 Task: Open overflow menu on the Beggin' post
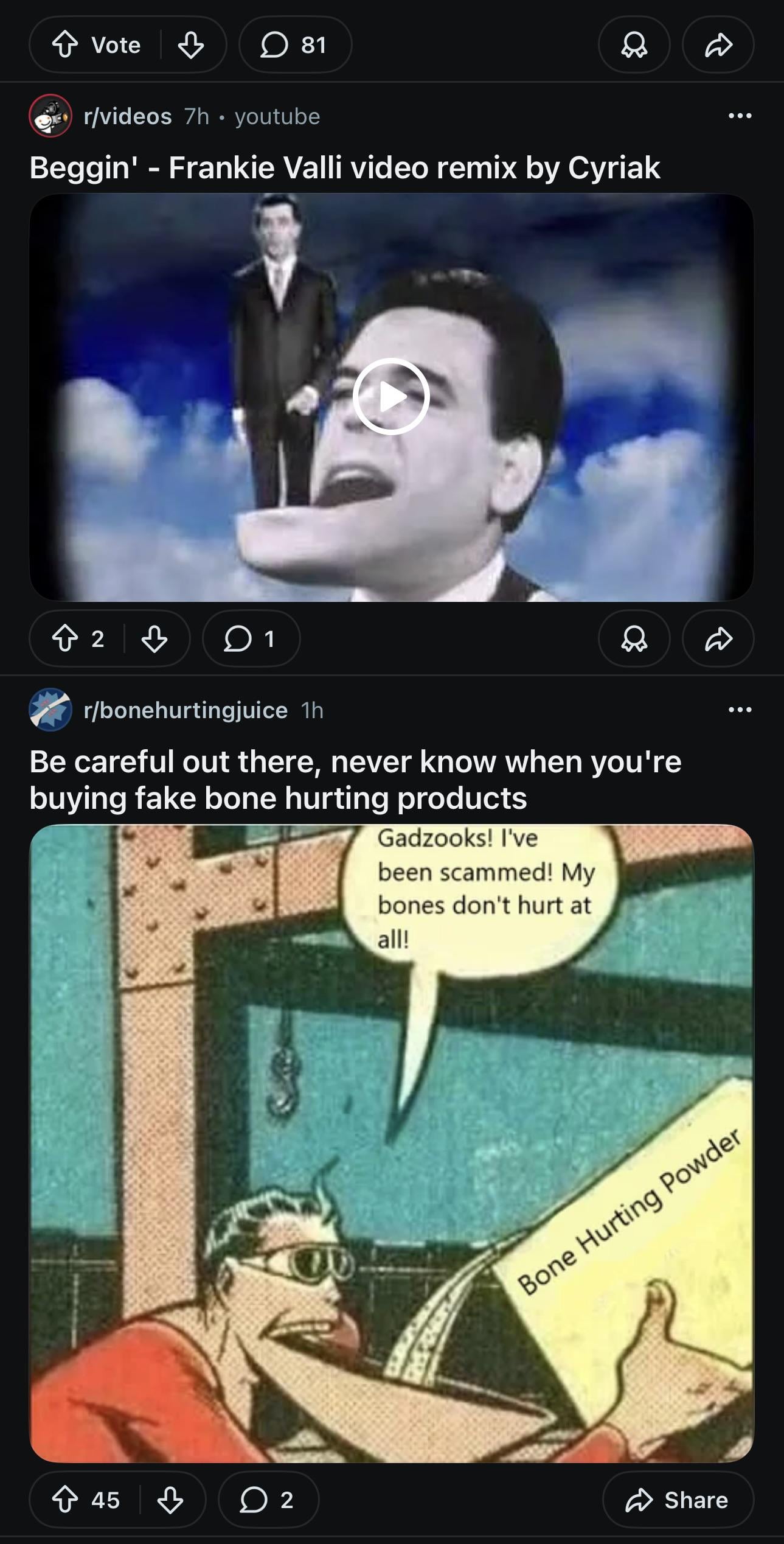point(740,116)
